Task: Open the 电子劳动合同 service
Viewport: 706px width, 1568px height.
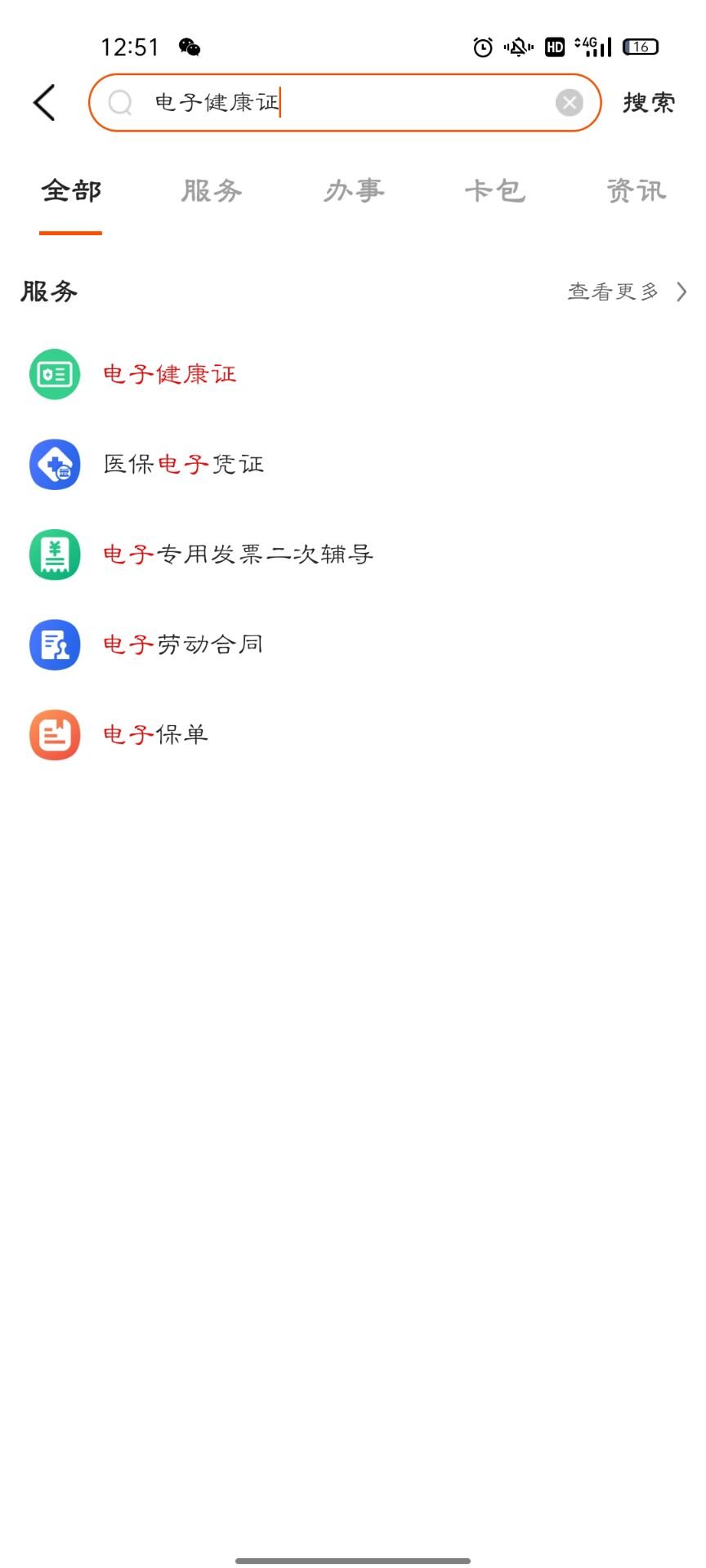Action: [182, 644]
